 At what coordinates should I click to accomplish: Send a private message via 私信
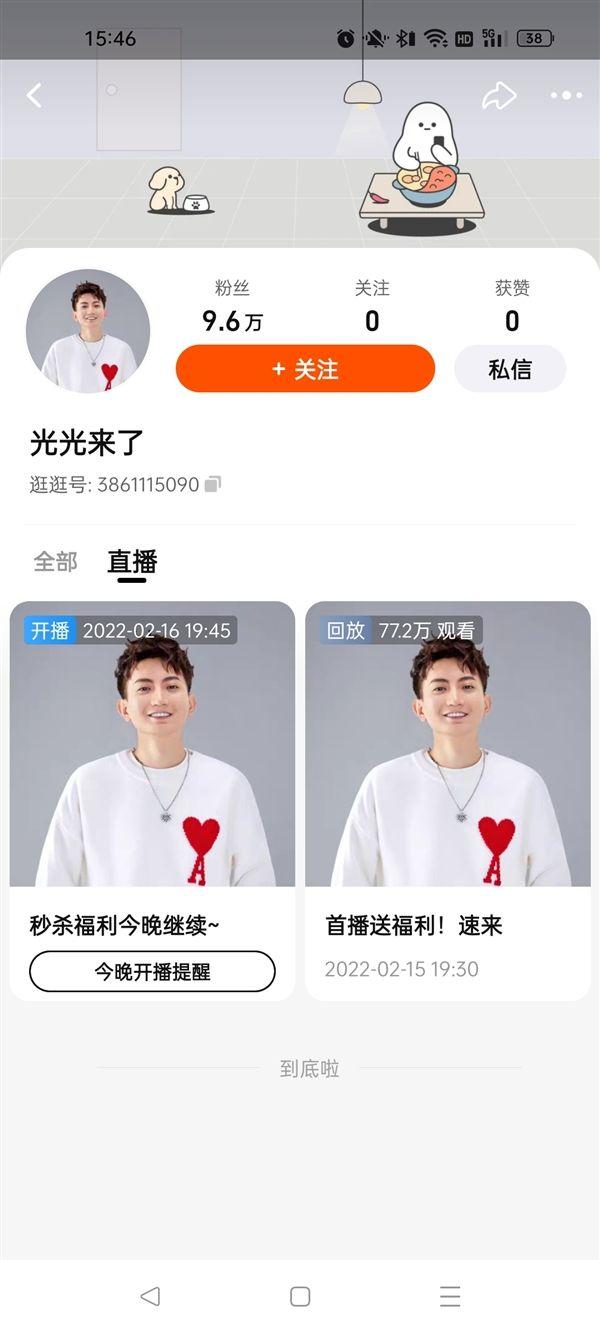click(510, 369)
